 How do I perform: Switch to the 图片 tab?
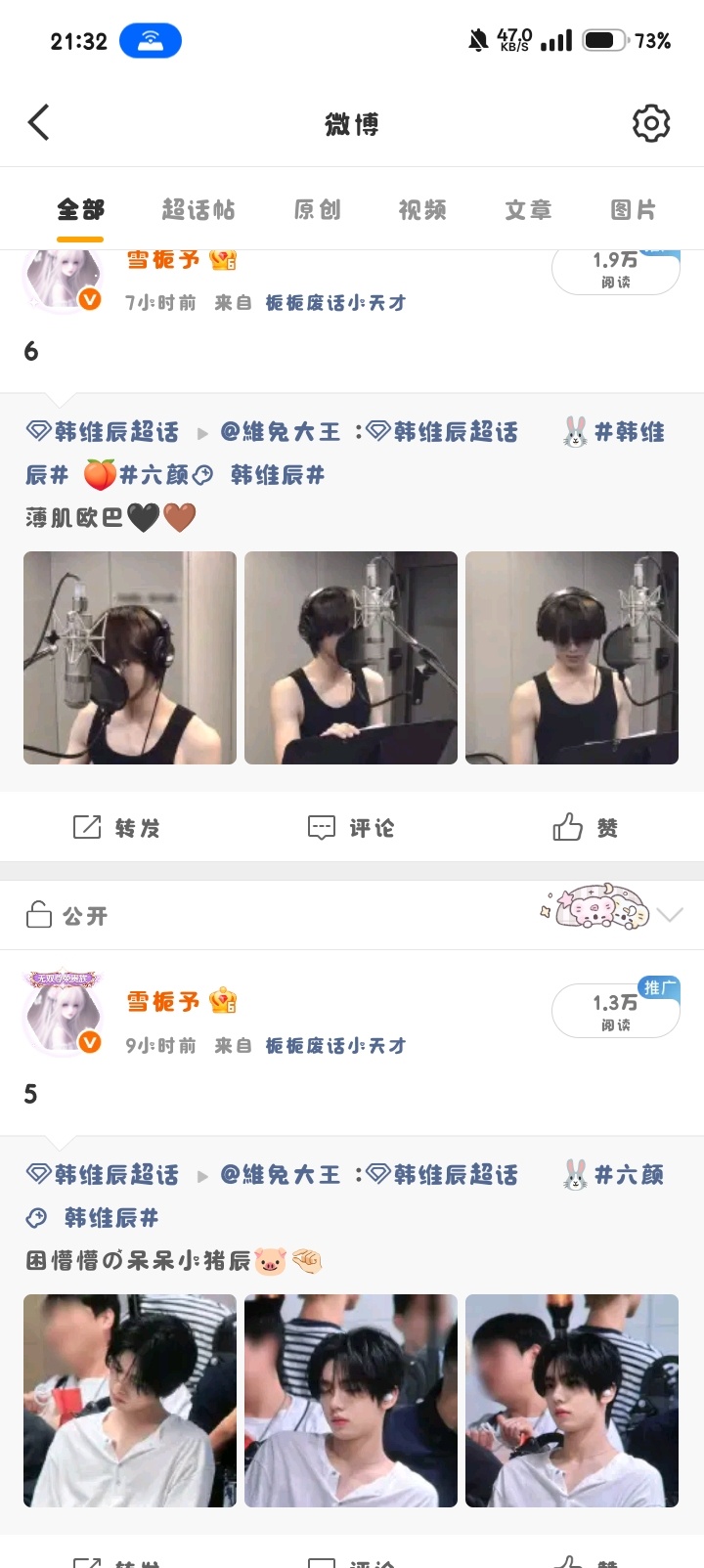(x=634, y=210)
